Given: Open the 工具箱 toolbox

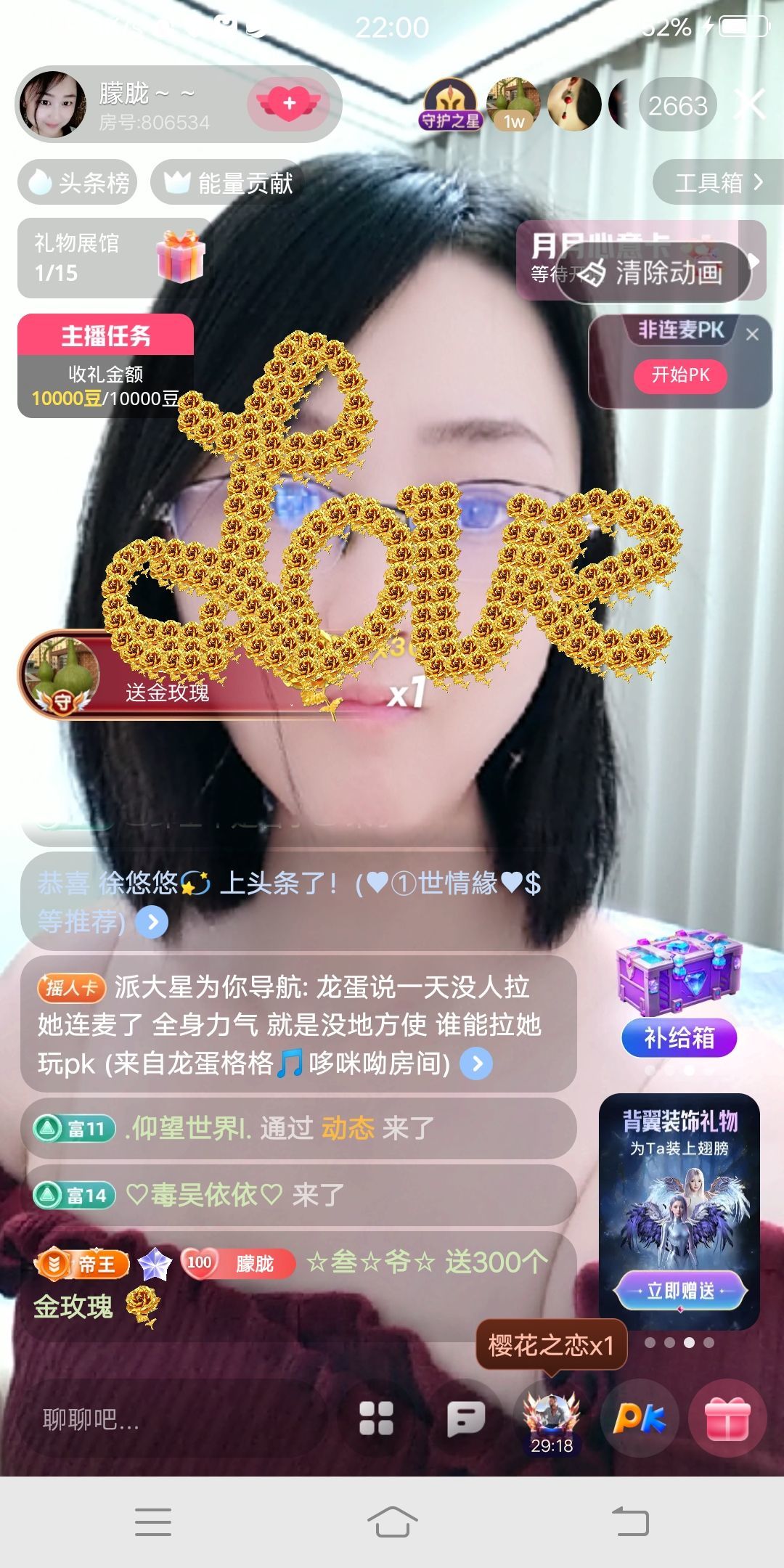Looking at the screenshot, I should 717,182.
